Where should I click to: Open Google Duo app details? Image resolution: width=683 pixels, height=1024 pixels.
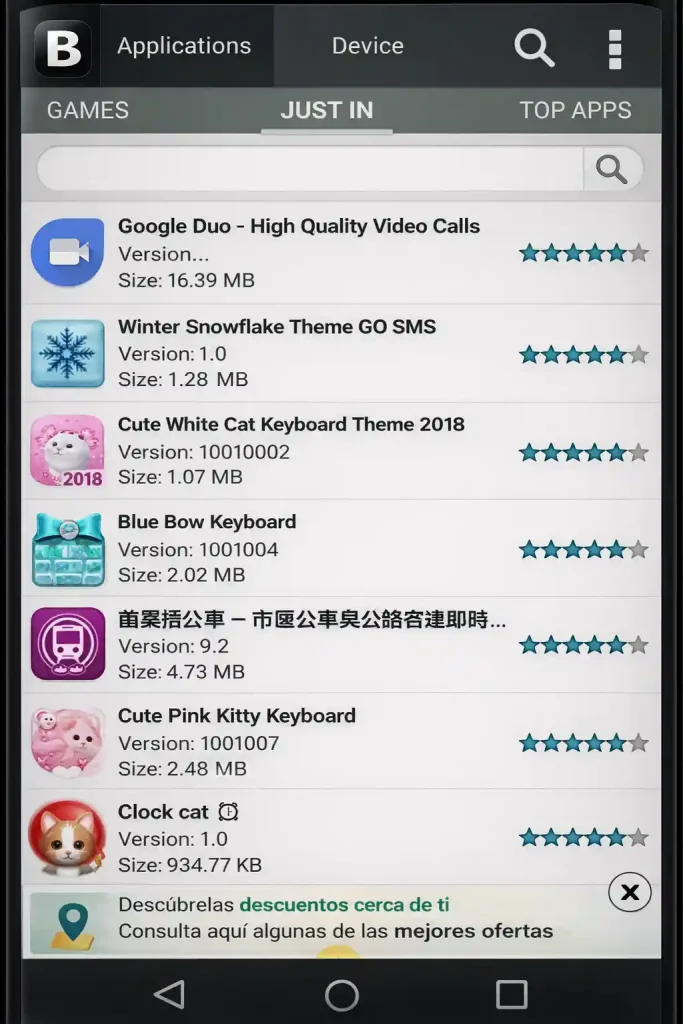click(300, 253)
